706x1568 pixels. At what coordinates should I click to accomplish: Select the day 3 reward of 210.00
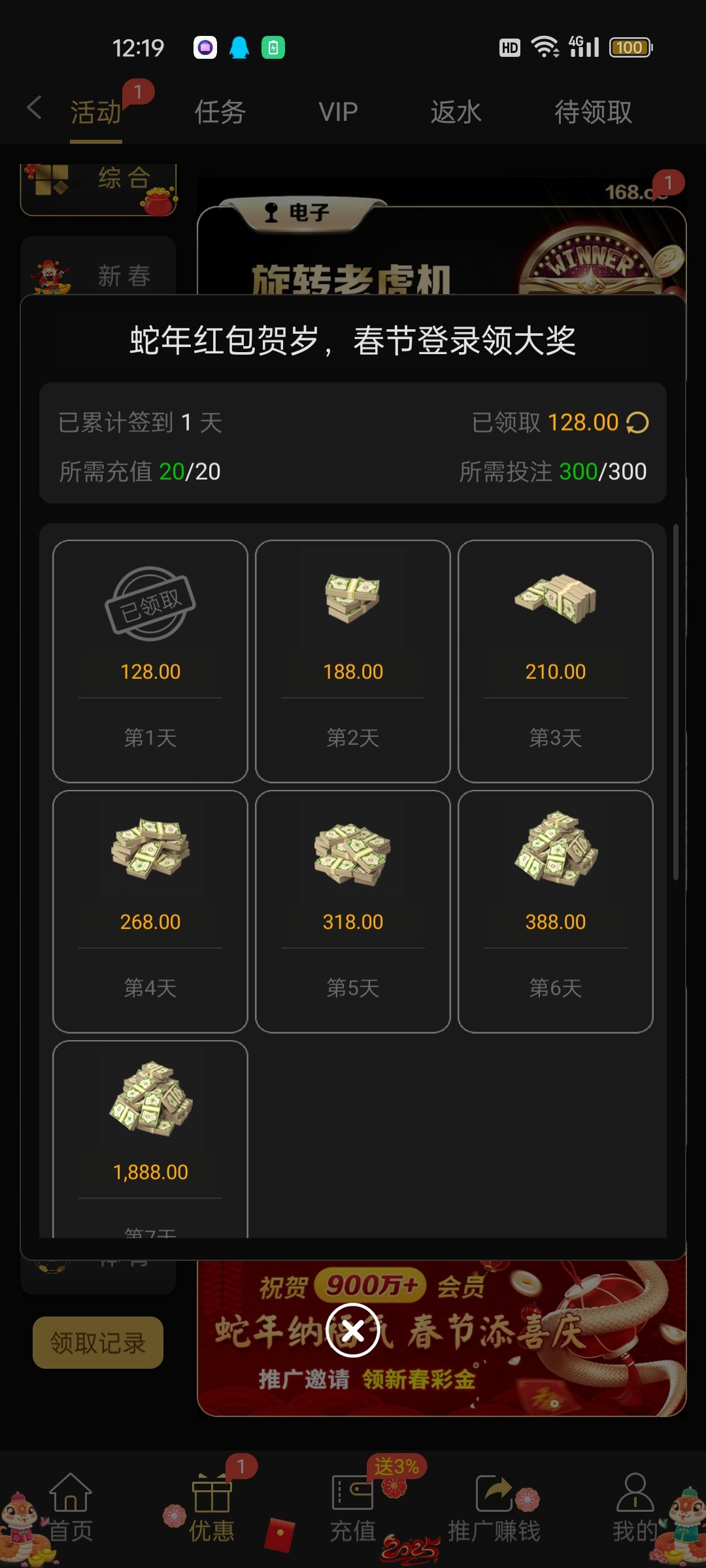click(556, 660)
